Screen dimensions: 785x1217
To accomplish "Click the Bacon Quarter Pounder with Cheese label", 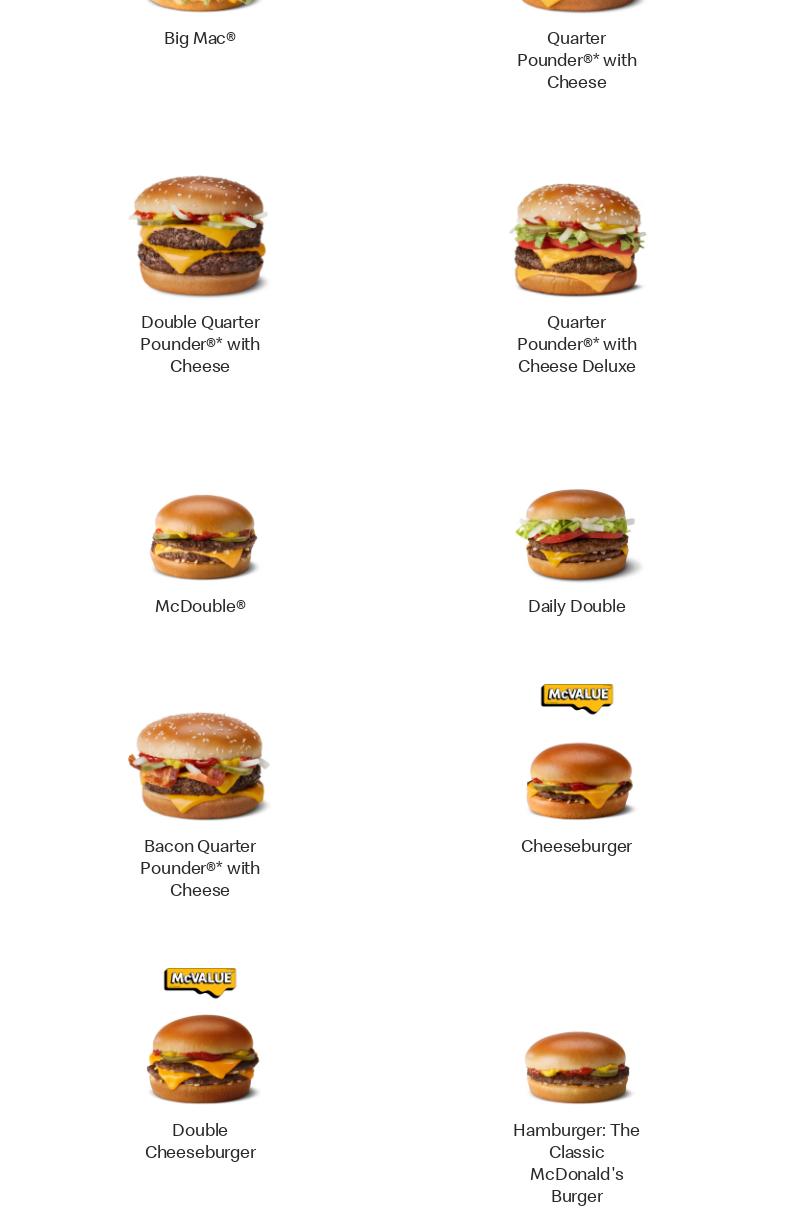I will [200, 868].
